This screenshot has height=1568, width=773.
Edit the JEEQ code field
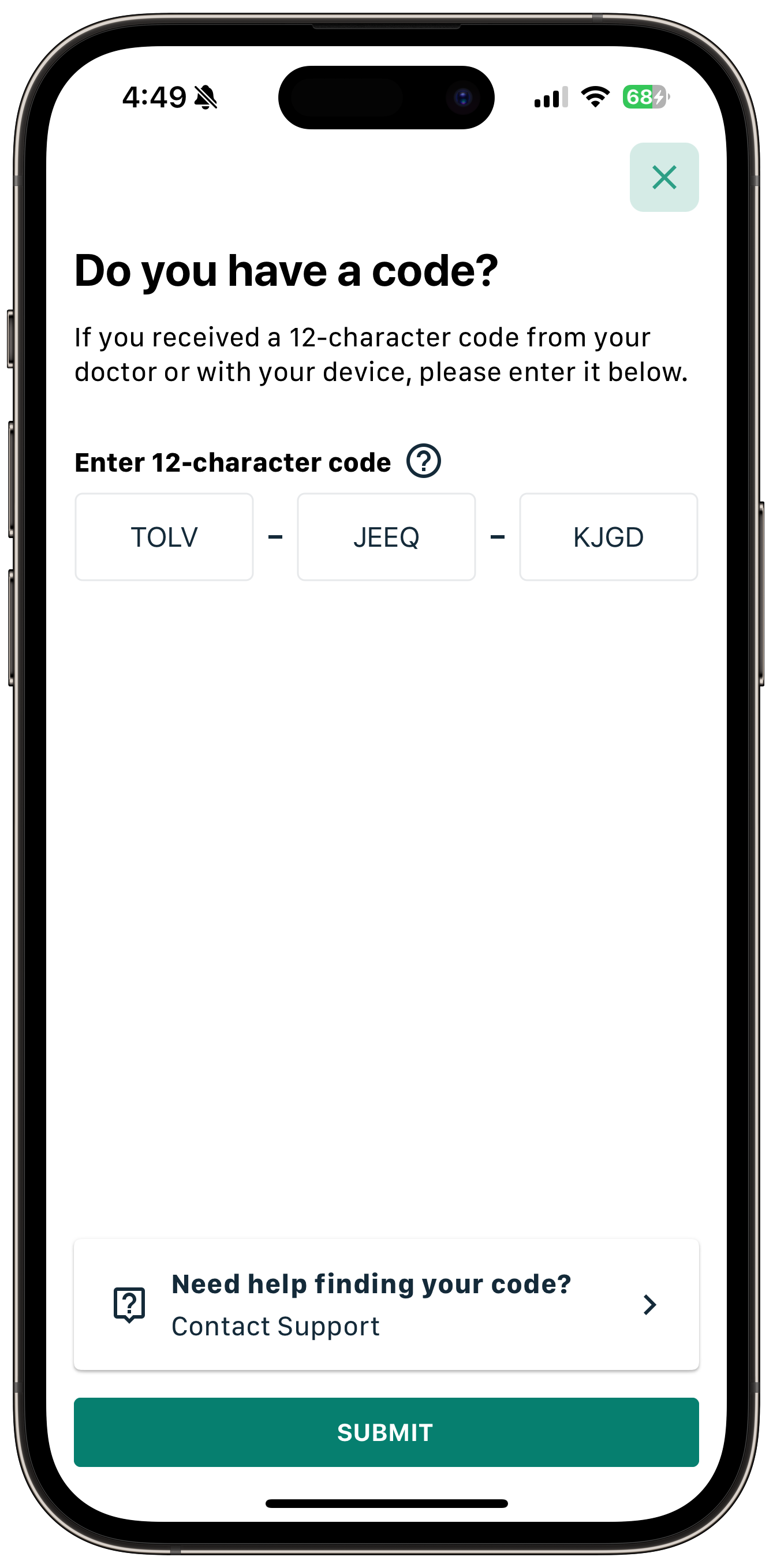tap(386, 537)
